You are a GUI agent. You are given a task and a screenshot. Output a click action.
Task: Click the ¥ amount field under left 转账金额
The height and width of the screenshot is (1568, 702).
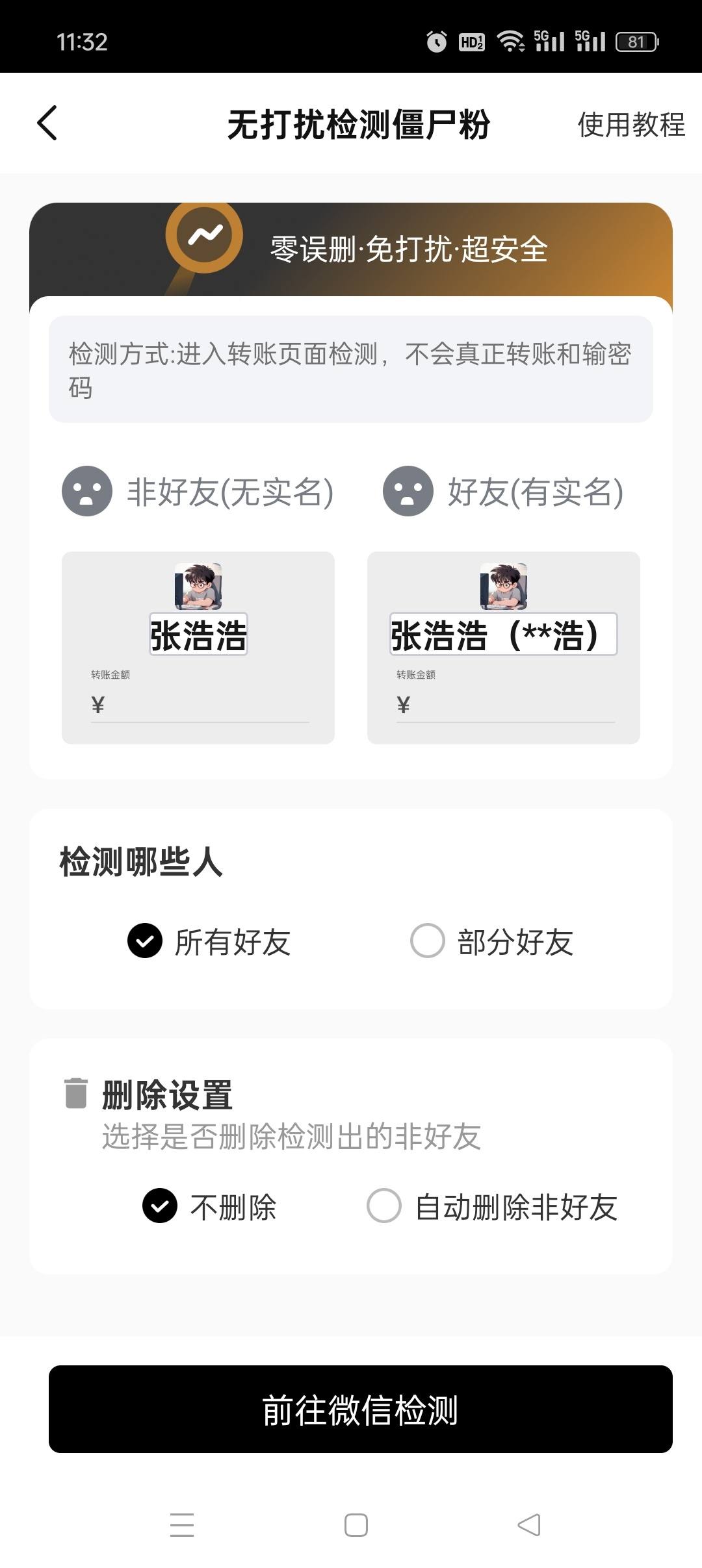pyautogui.click(x=195, y=705)
